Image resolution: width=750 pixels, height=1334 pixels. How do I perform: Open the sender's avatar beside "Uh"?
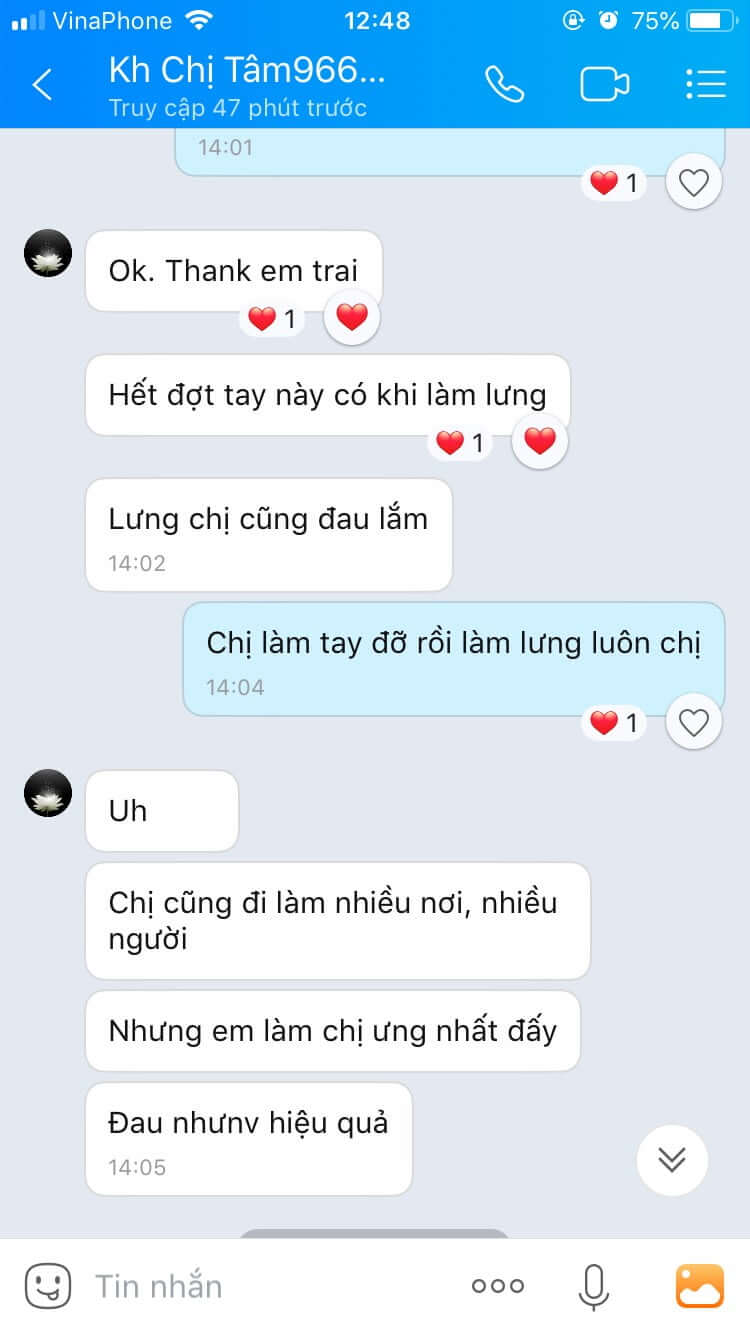(48, 793)
